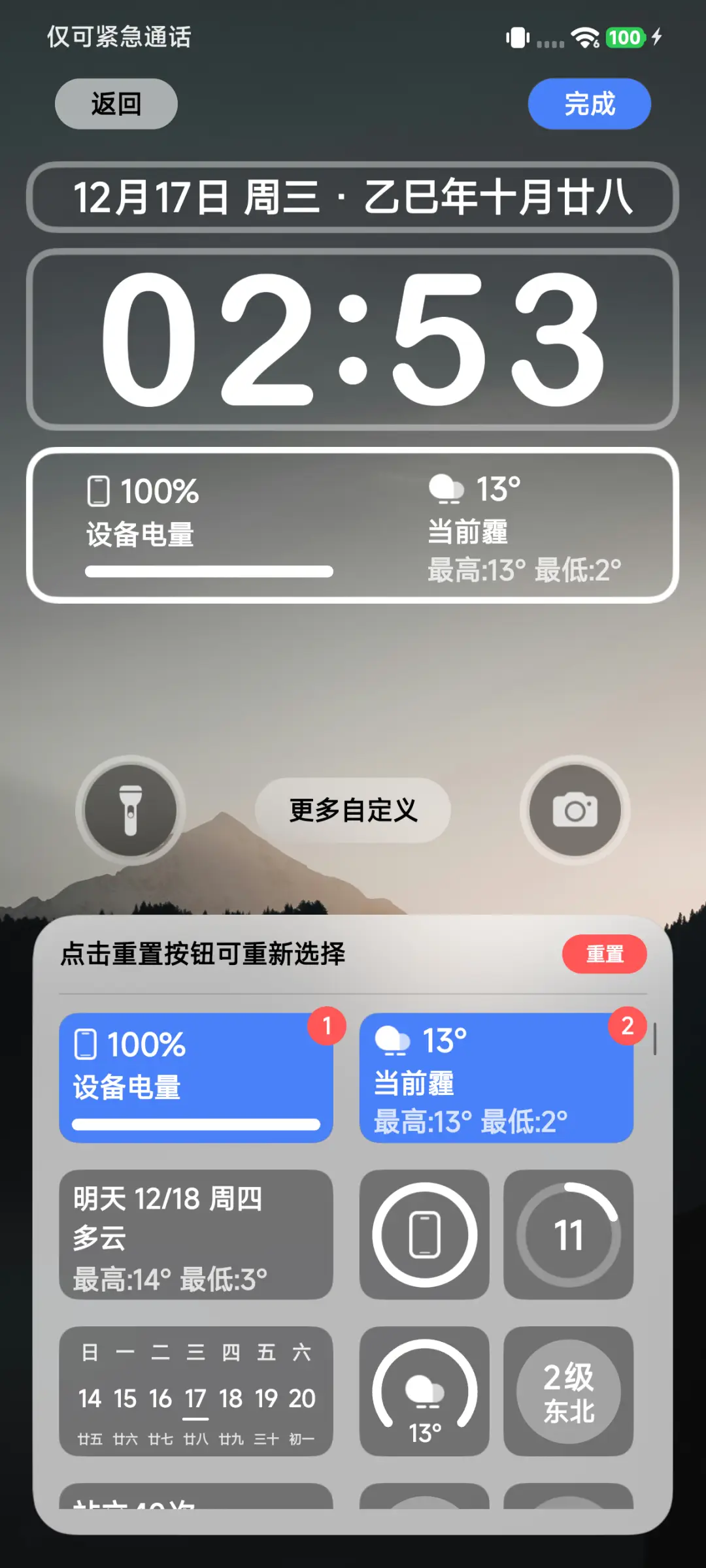This screenshot has width=706, height=1568.
Task: Open the clock 02:53 style editor
Action: click(353, 340)
